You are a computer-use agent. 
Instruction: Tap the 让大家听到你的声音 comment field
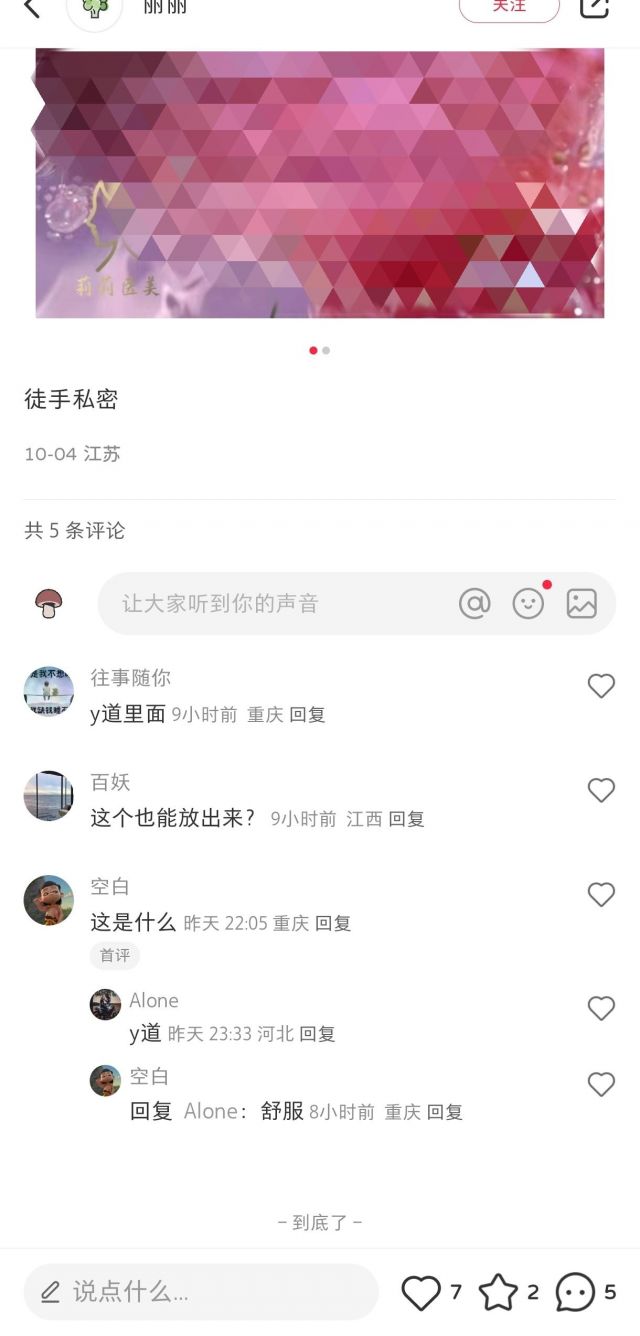274,603
